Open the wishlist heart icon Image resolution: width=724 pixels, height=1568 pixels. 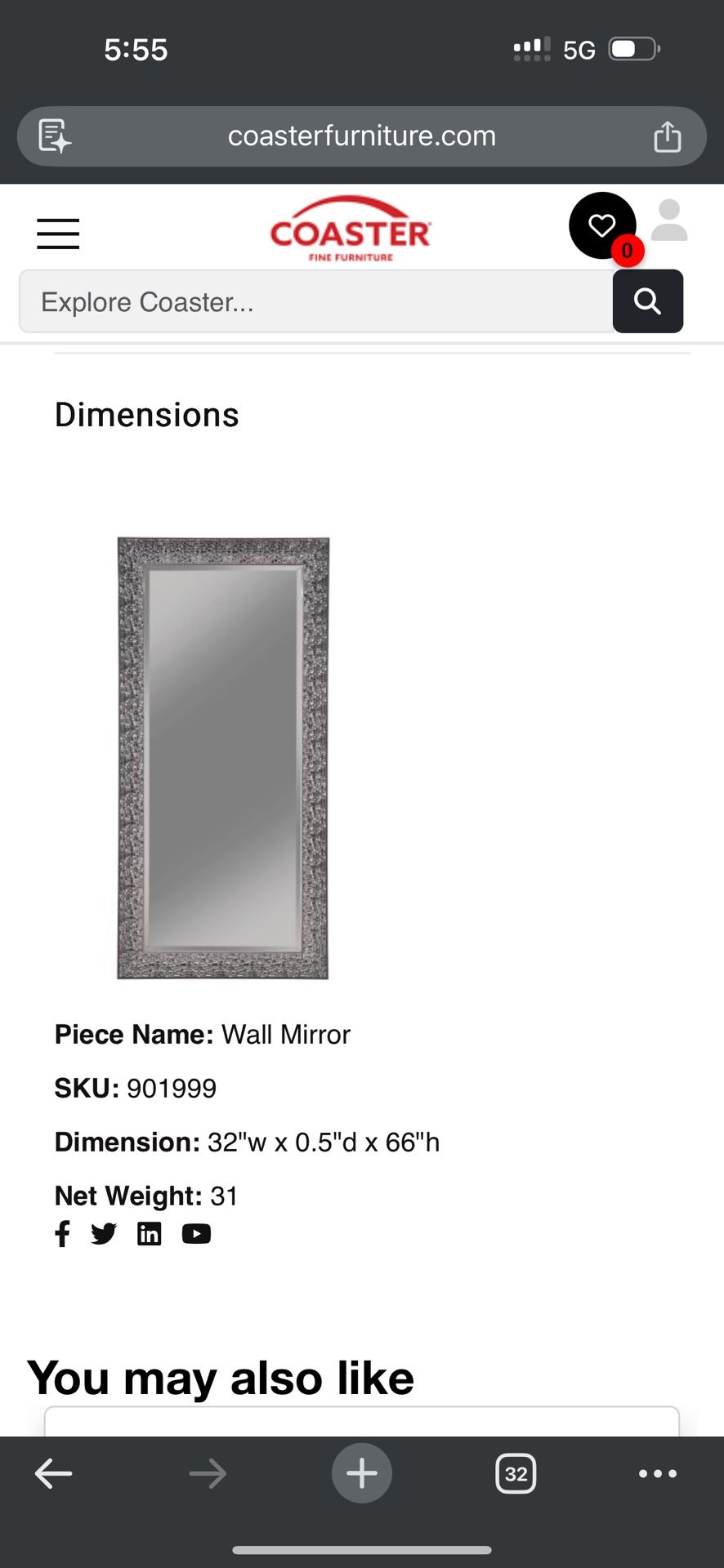point(603,225)
